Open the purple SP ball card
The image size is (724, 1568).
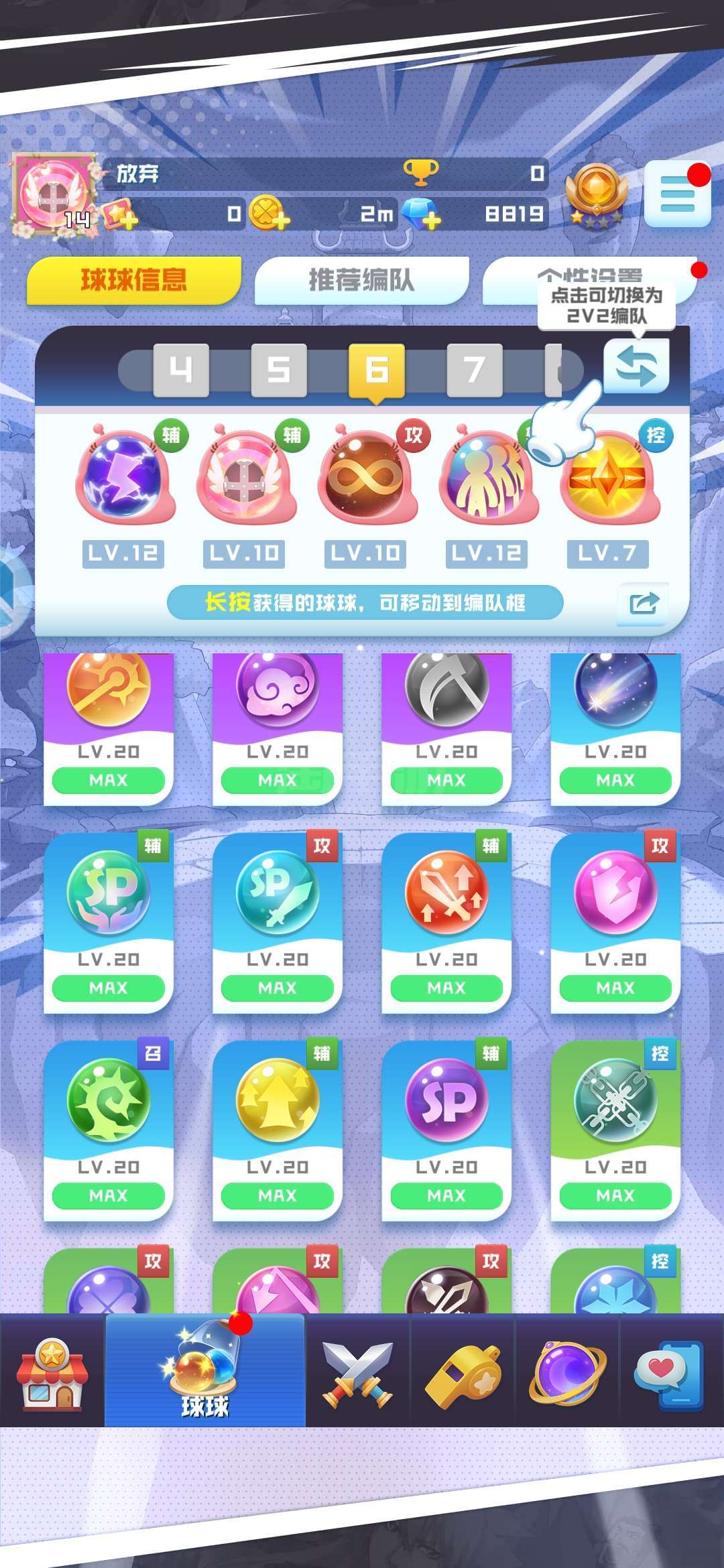446,1129
